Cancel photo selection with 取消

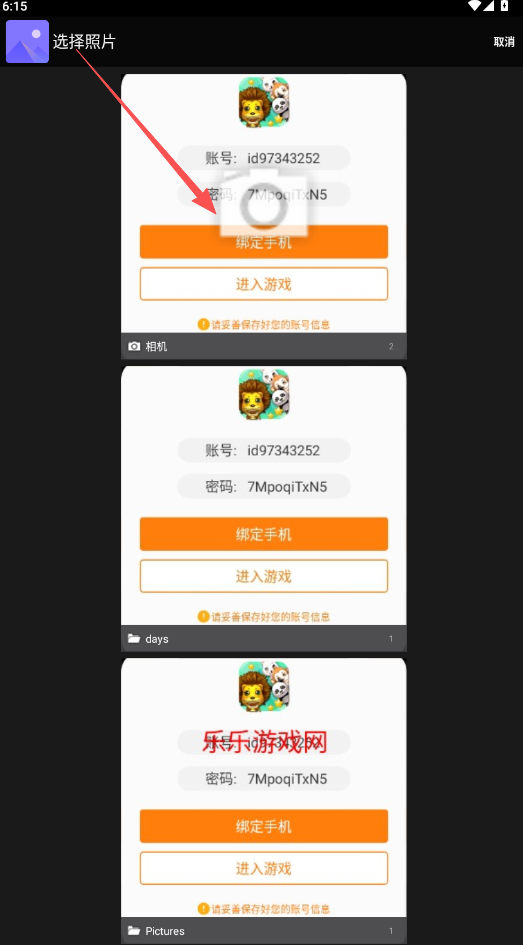(504, 42)
